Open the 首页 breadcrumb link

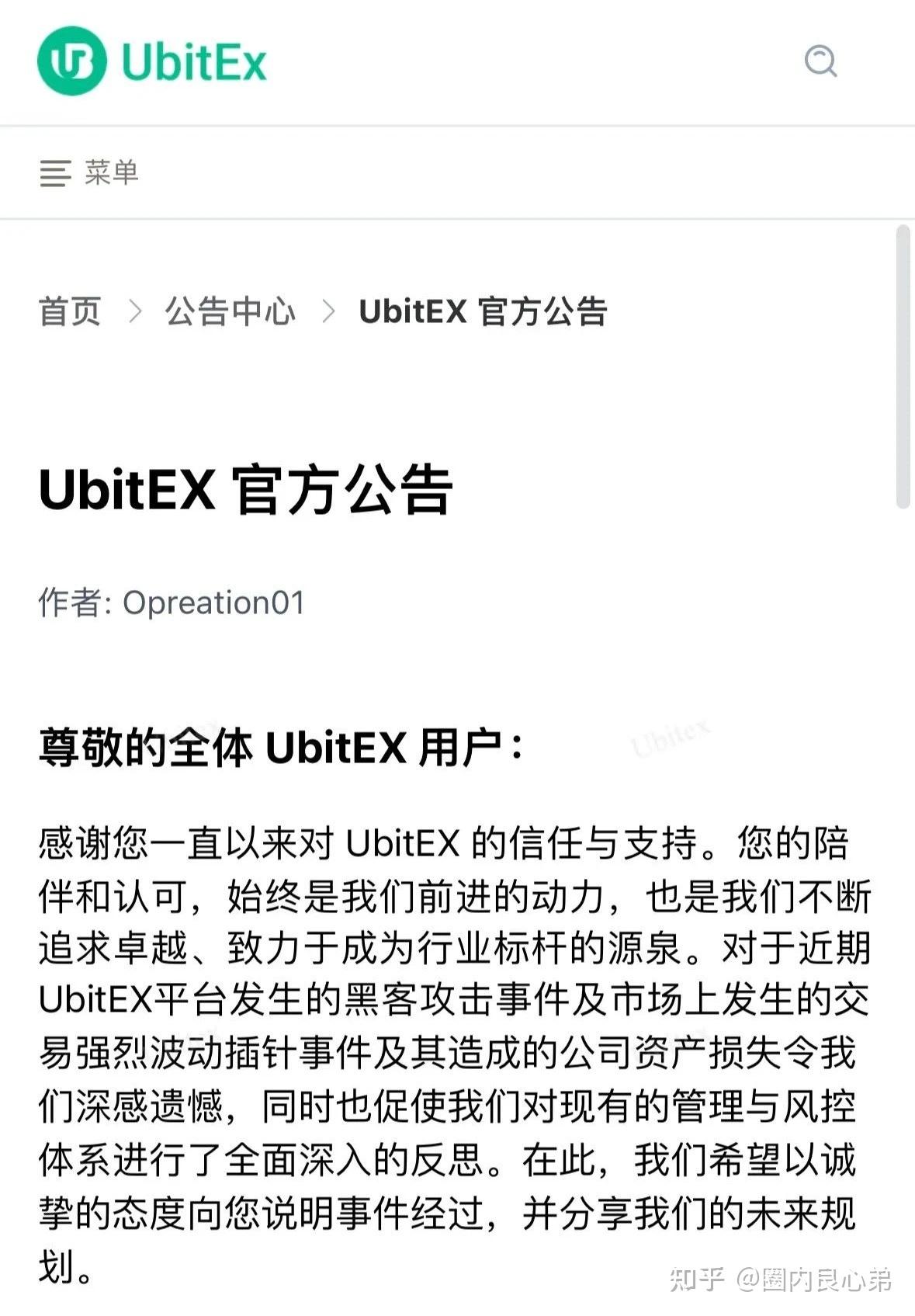point(70,311)
